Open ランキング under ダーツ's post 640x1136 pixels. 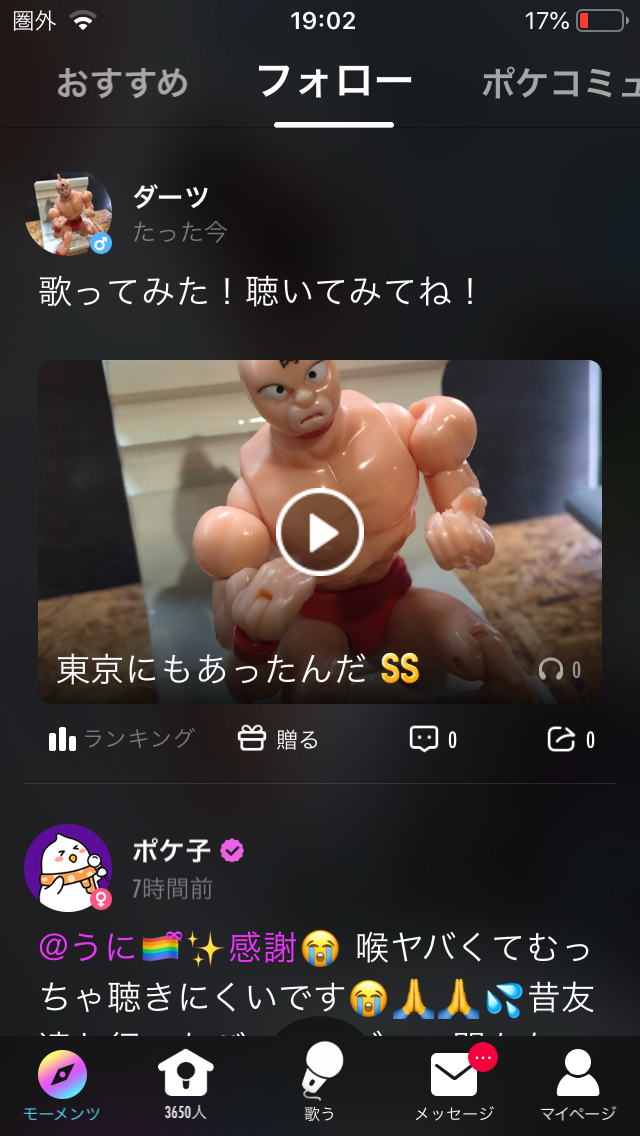pyautogui.click(x=120, y=739)
